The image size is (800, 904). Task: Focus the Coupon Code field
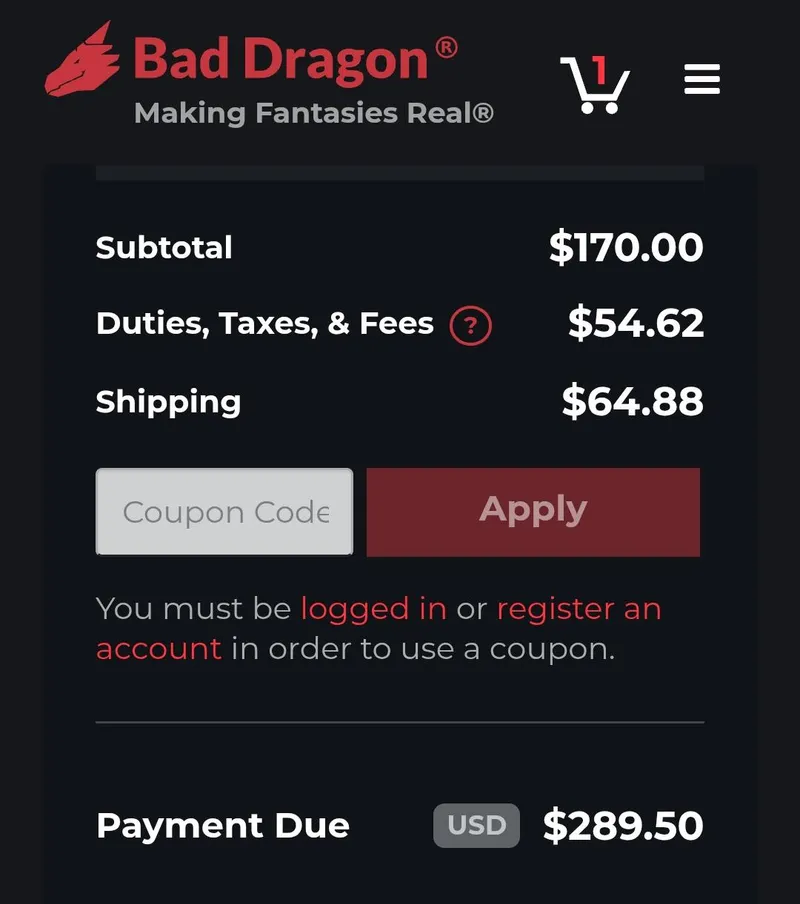pos(224,512)
